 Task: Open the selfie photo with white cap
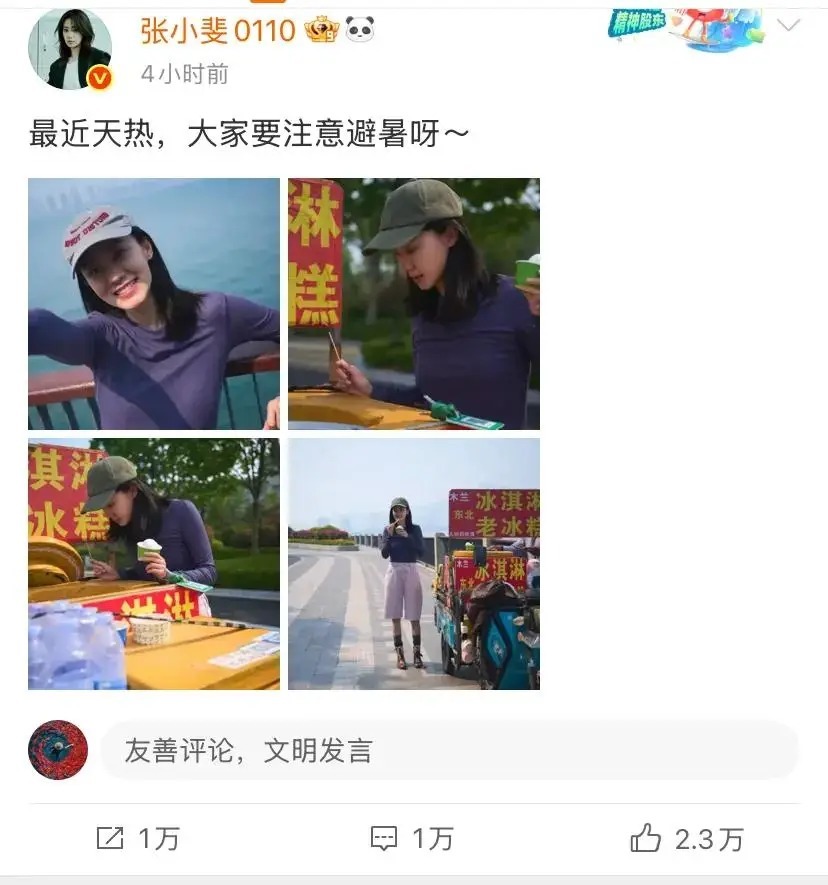pos(154,304)
